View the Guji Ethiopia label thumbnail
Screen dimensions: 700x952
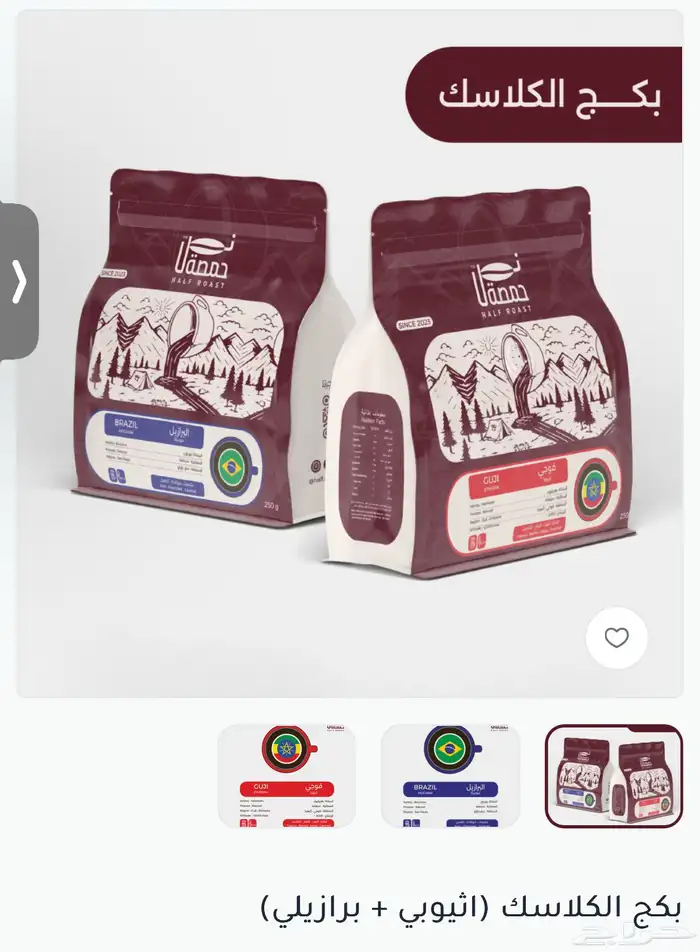click(x=287, y=776)
